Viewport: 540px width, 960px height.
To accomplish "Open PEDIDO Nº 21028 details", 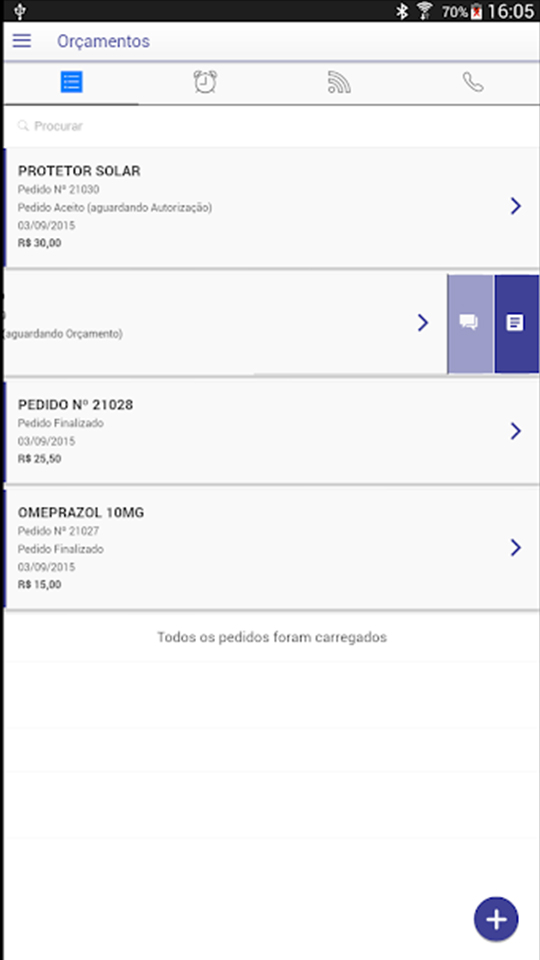I will click(x=272, y=431).
